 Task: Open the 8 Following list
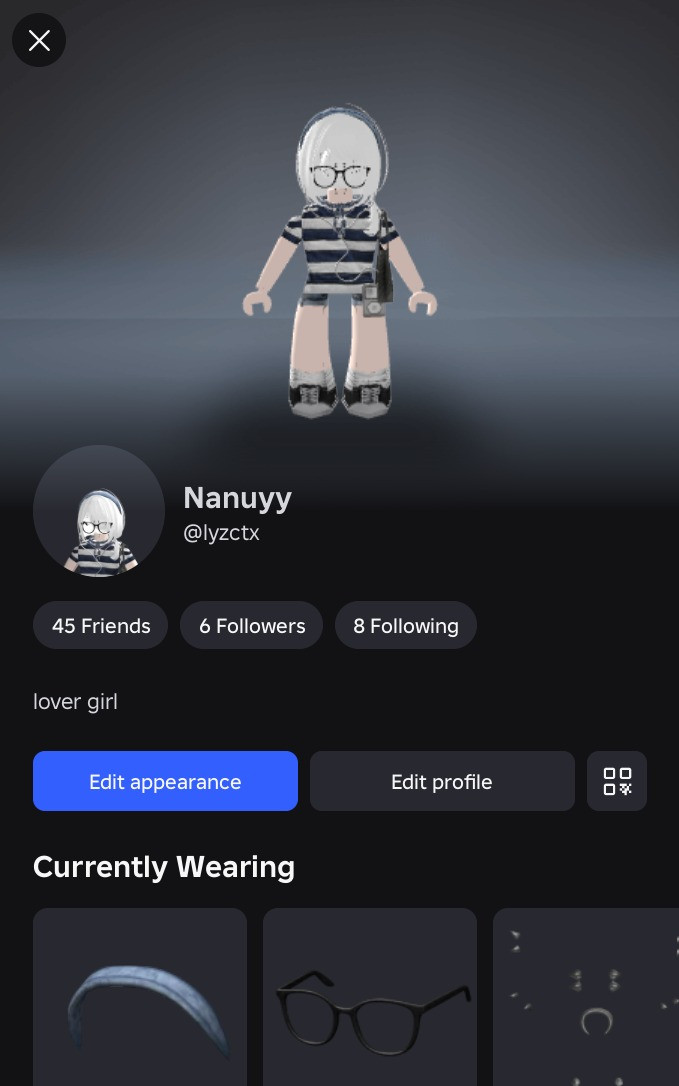click(405, 625)
